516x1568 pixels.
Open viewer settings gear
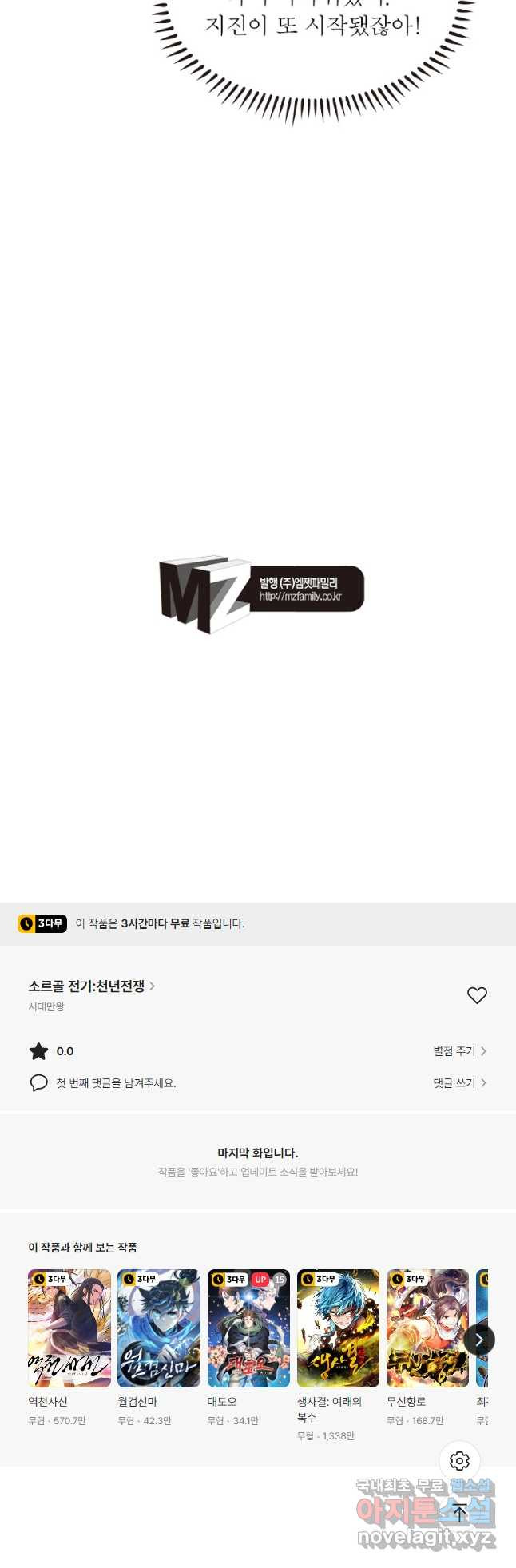pos(459,1461)
